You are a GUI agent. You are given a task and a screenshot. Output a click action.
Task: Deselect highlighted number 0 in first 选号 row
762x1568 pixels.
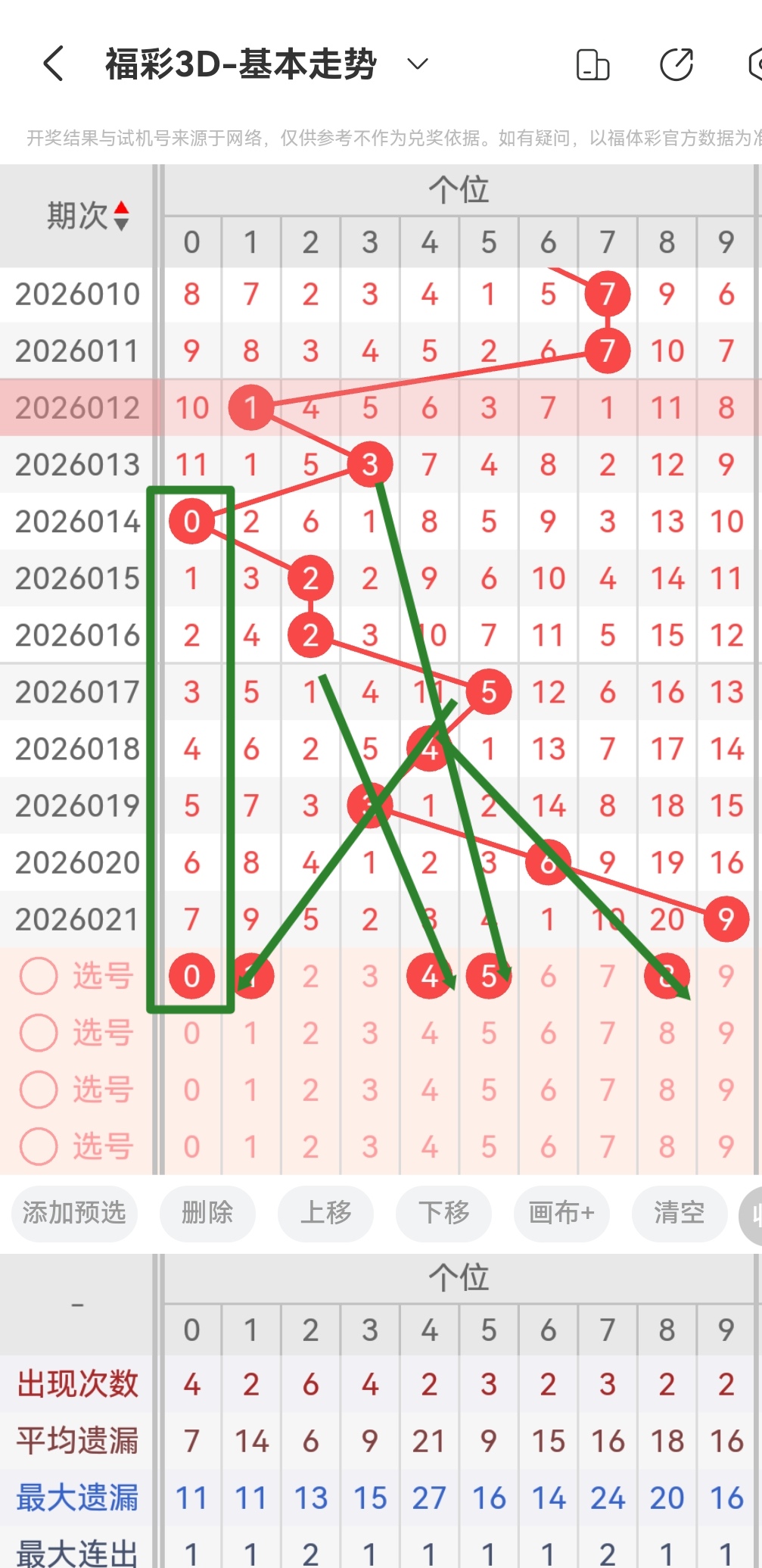[191, 976]
